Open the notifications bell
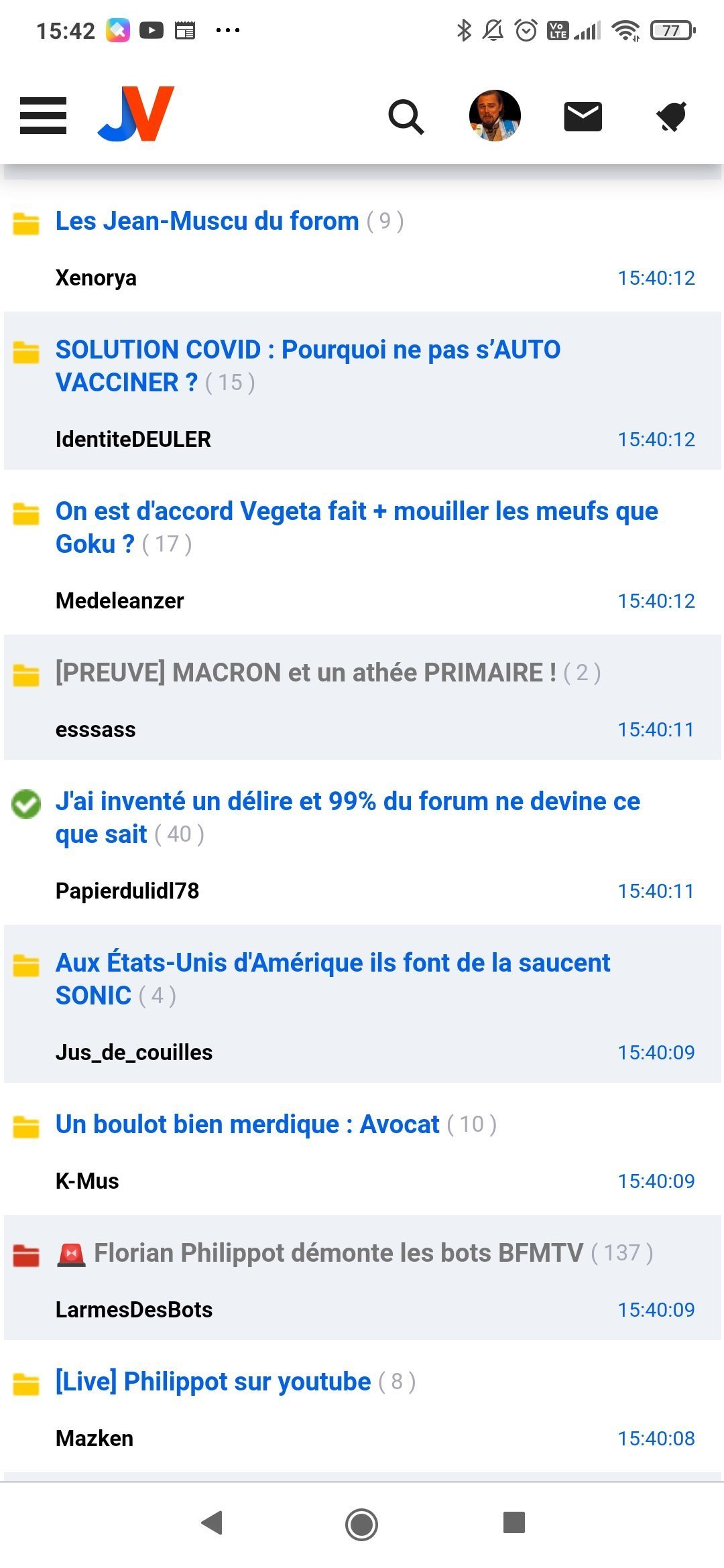This screenshot has height=1568, width=724. [671, 117]
